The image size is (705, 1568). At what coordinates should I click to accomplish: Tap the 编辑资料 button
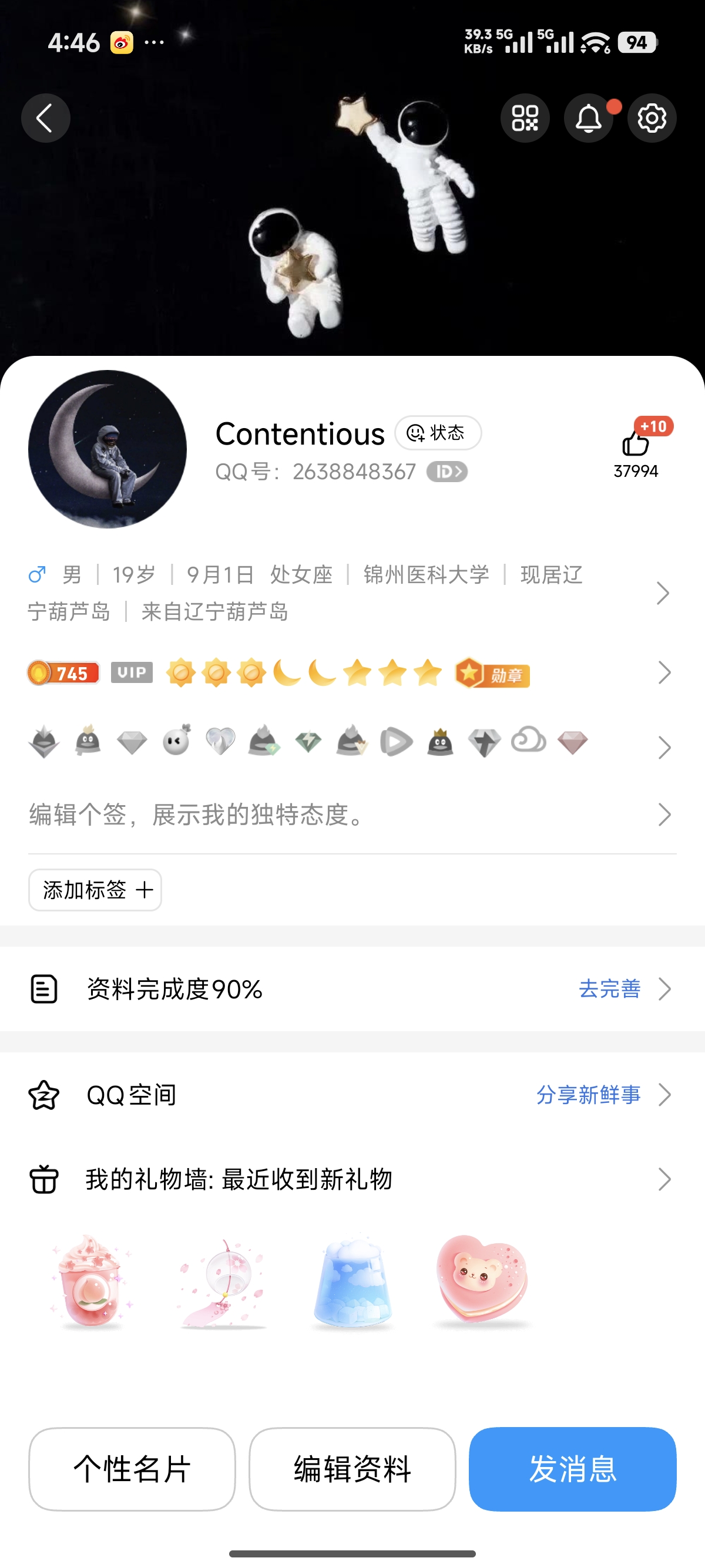click(x=352, y=1469)
